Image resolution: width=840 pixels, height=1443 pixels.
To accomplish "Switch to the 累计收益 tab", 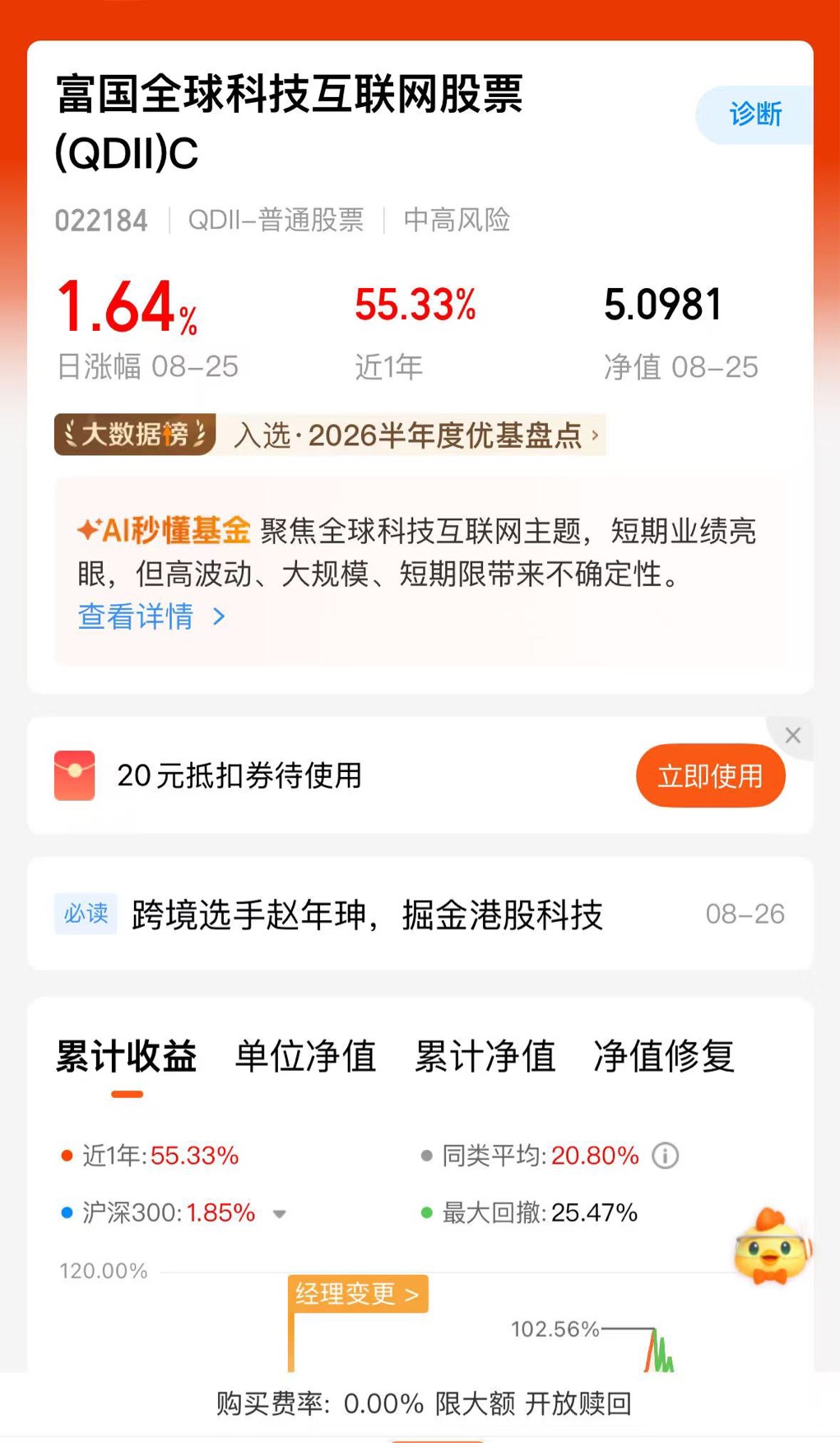I will [x=127, y=1056].
